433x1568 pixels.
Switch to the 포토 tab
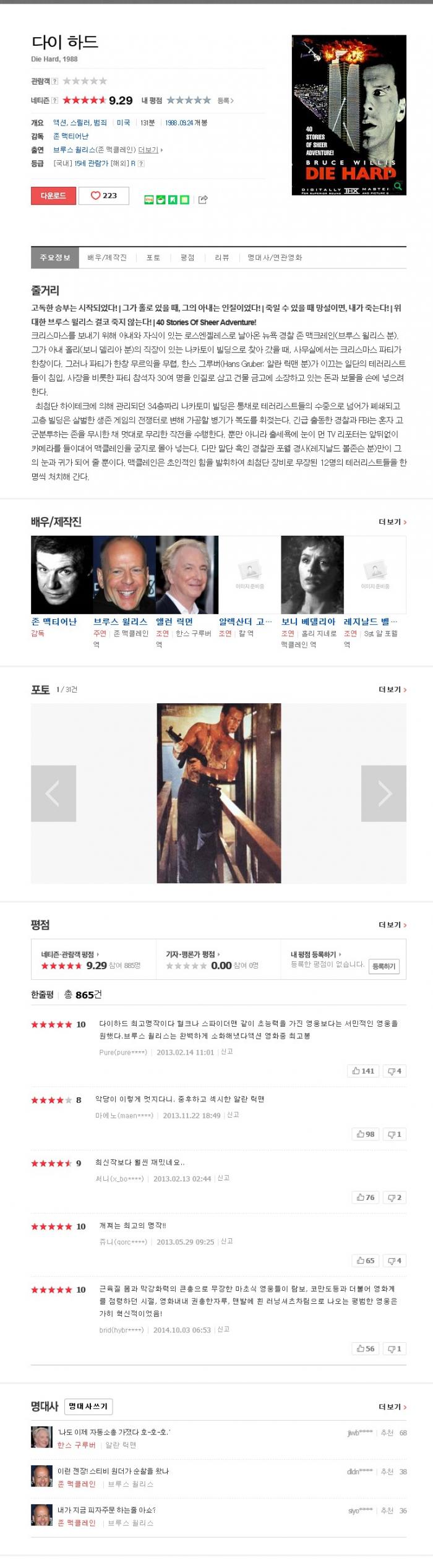tap(153, 257)
